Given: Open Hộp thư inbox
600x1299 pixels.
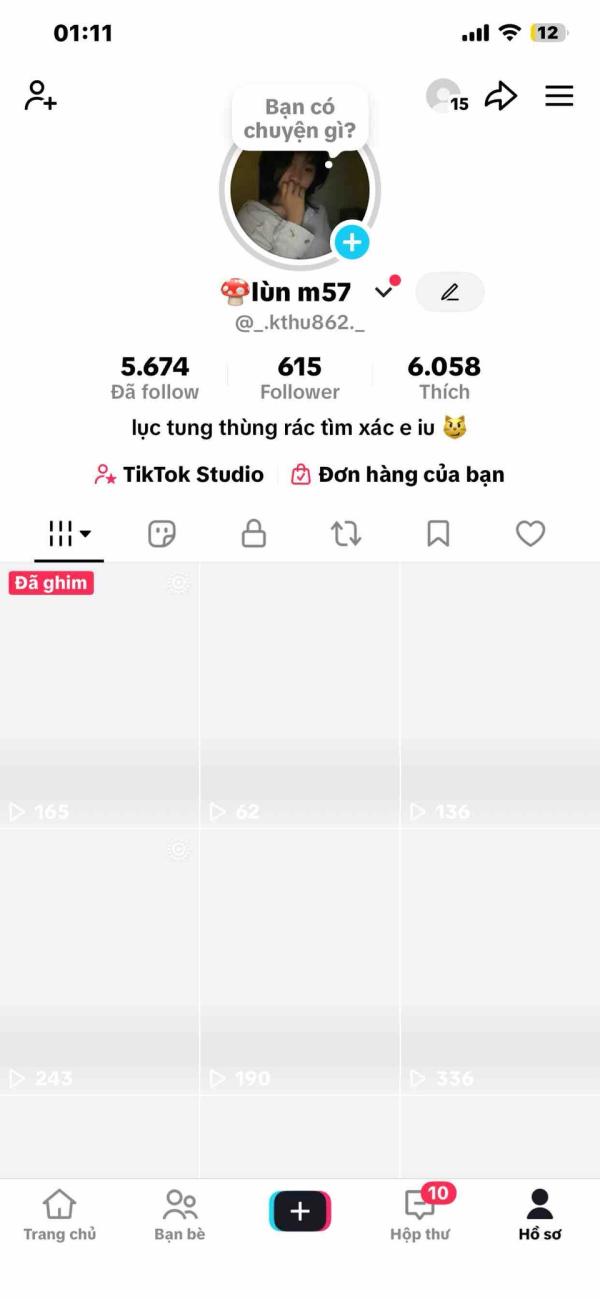Looking at the screenshot, I should [420, 1215].
